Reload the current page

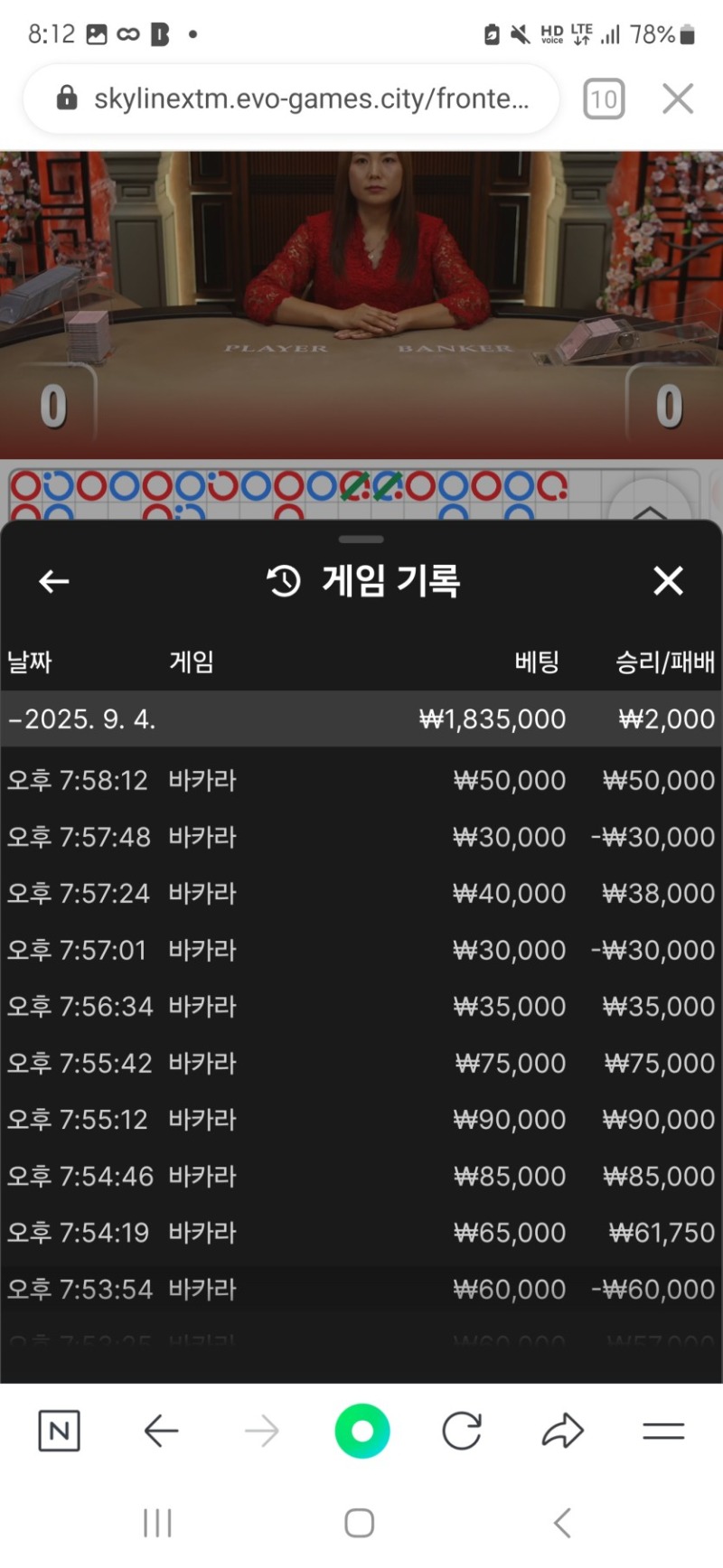462,1431
